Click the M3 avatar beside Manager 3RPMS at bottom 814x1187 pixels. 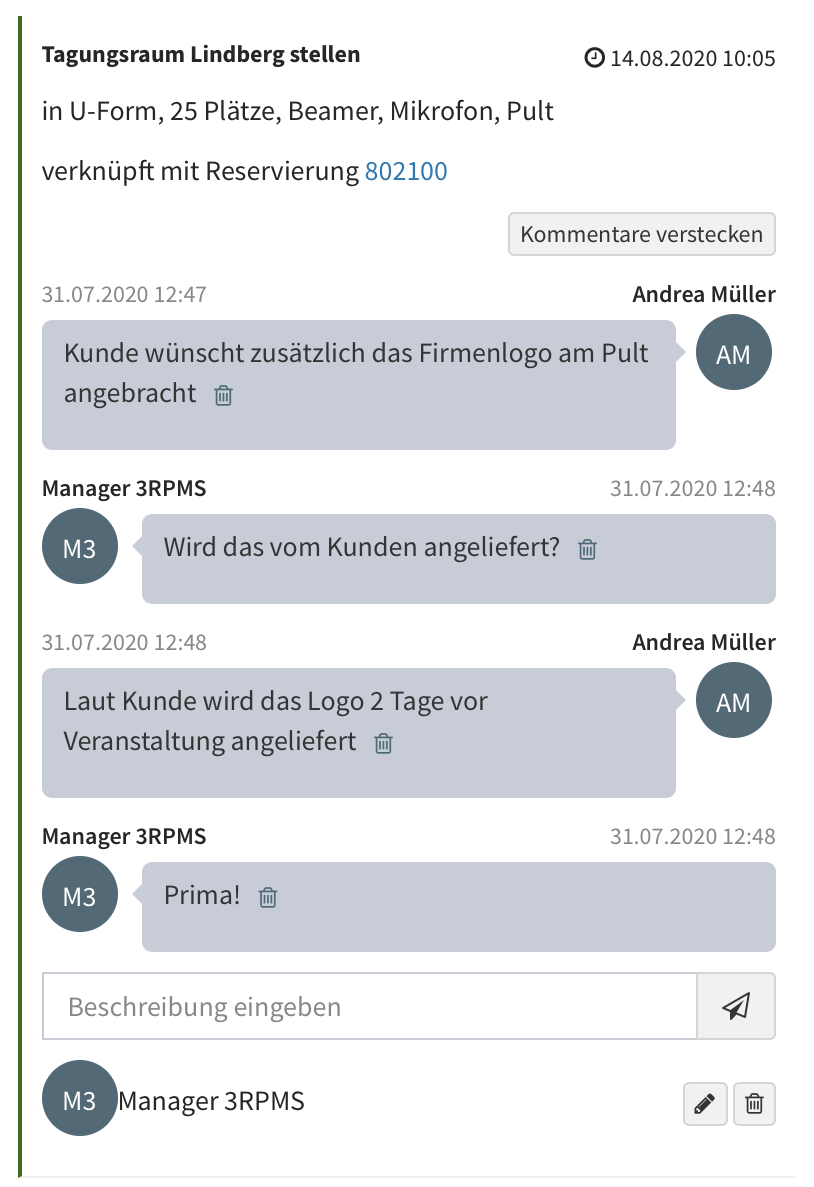point(79,1099)
